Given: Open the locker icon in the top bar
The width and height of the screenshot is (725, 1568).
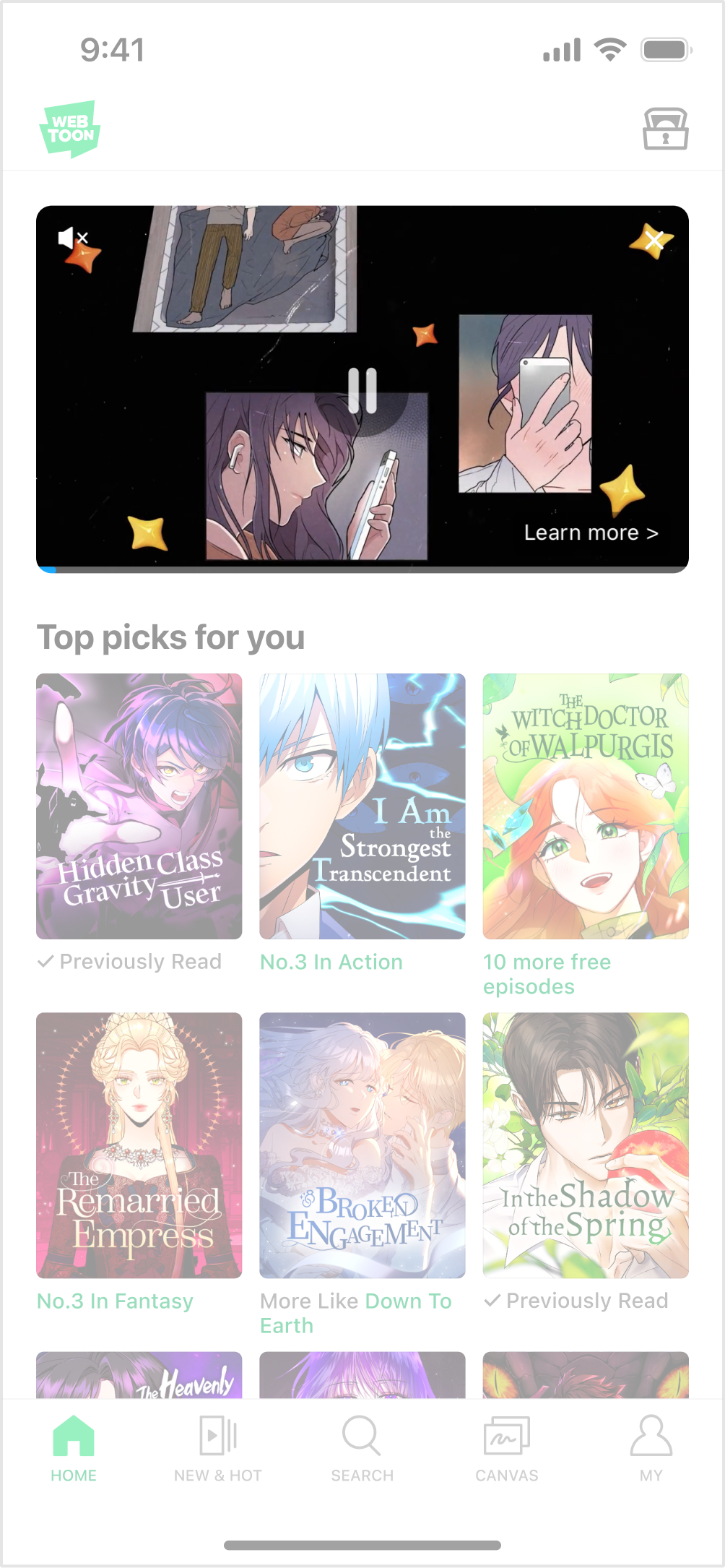Looking at the screenshot, I should (665, 130).
